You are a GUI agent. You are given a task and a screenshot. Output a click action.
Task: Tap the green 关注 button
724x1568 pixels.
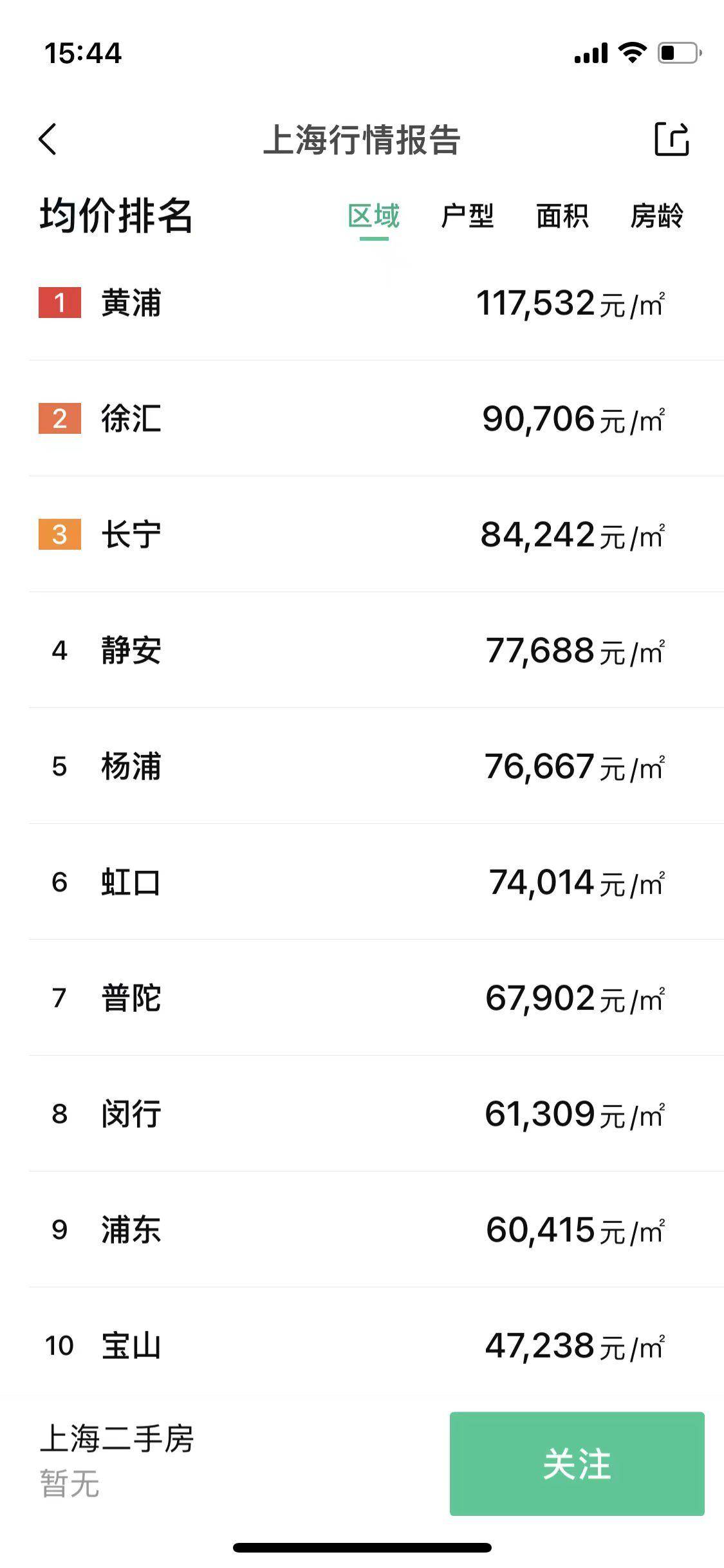tap(577, 1464)
